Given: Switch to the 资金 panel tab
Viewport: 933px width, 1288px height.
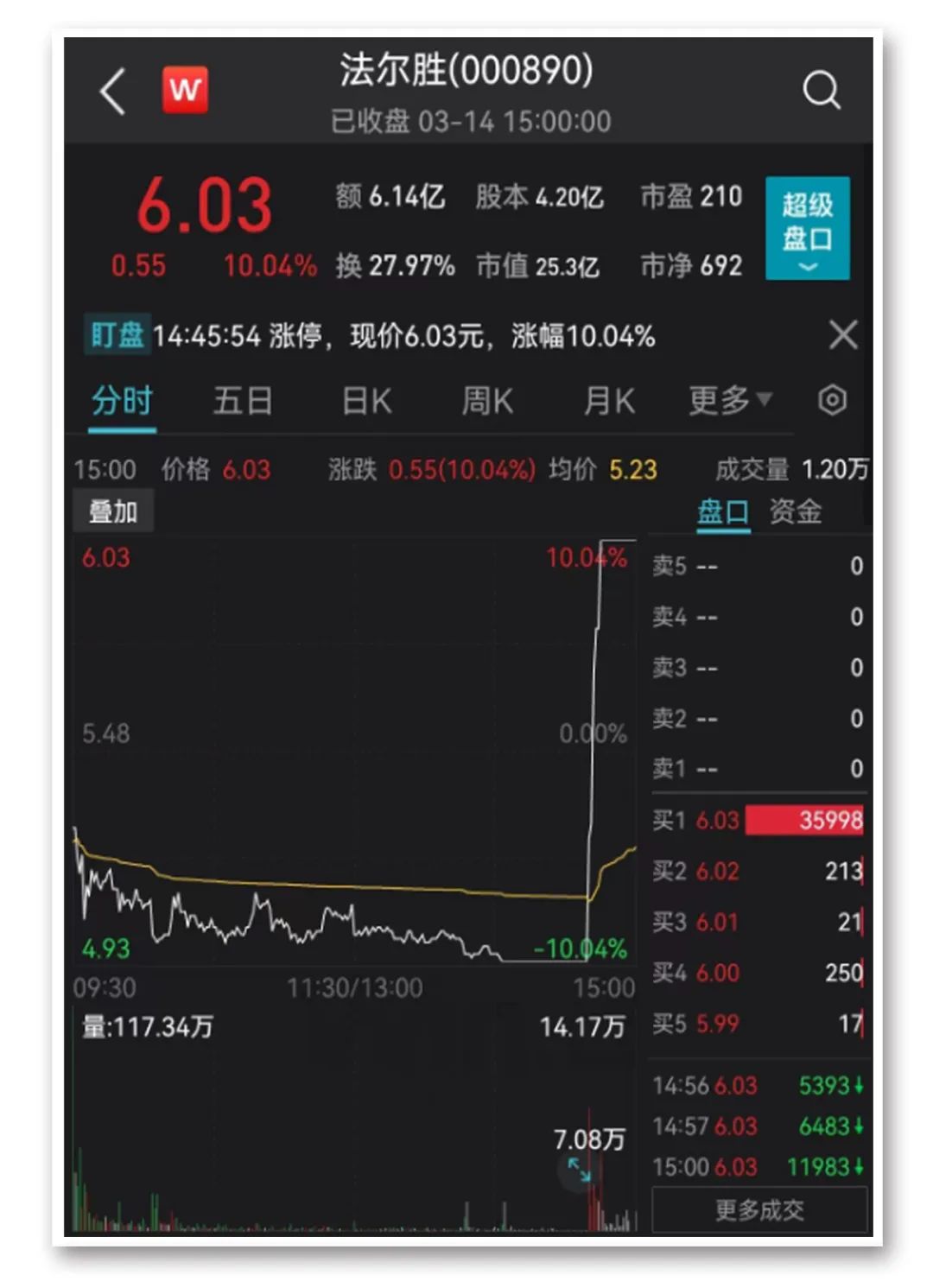Looking at the screenshot, I should coord(797,511).
